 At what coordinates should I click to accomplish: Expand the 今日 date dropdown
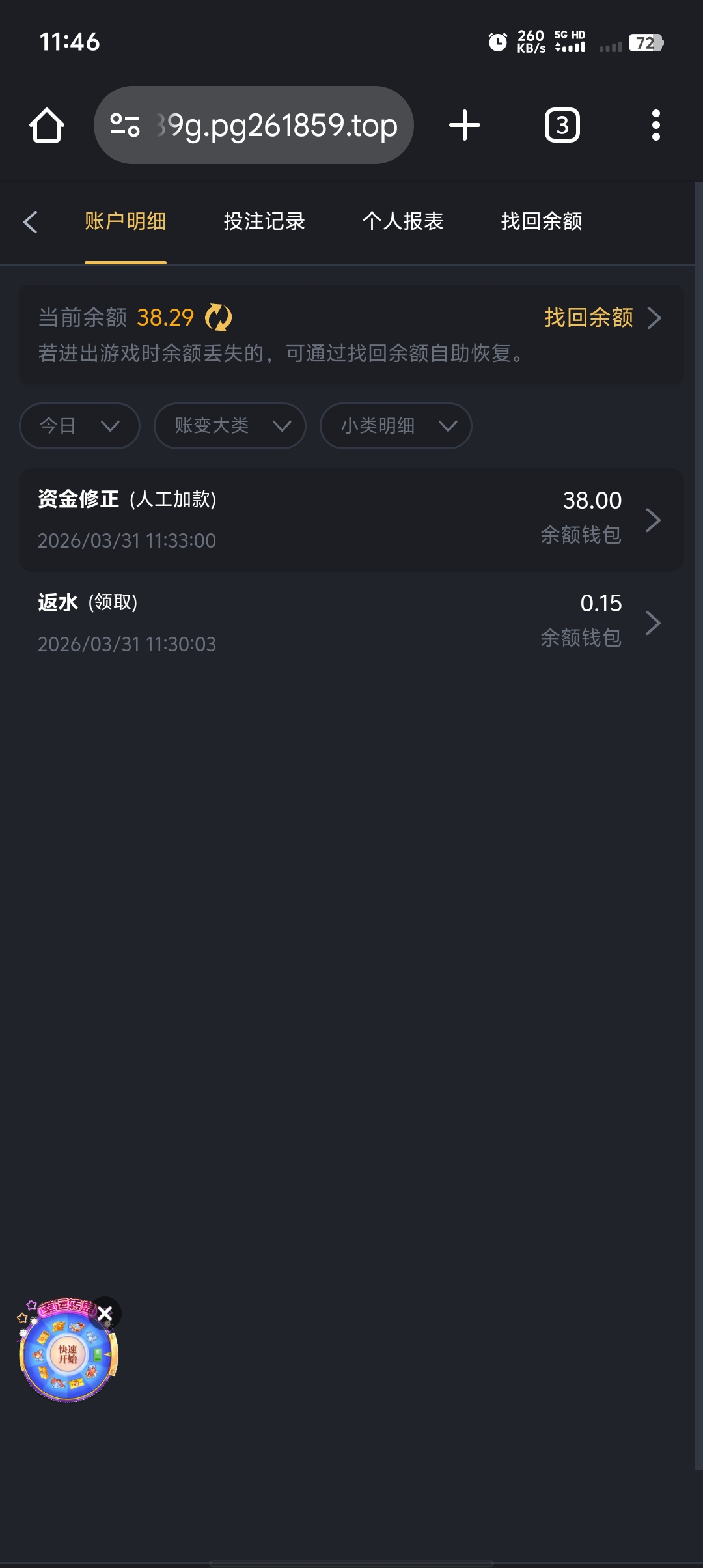(79, 426)
